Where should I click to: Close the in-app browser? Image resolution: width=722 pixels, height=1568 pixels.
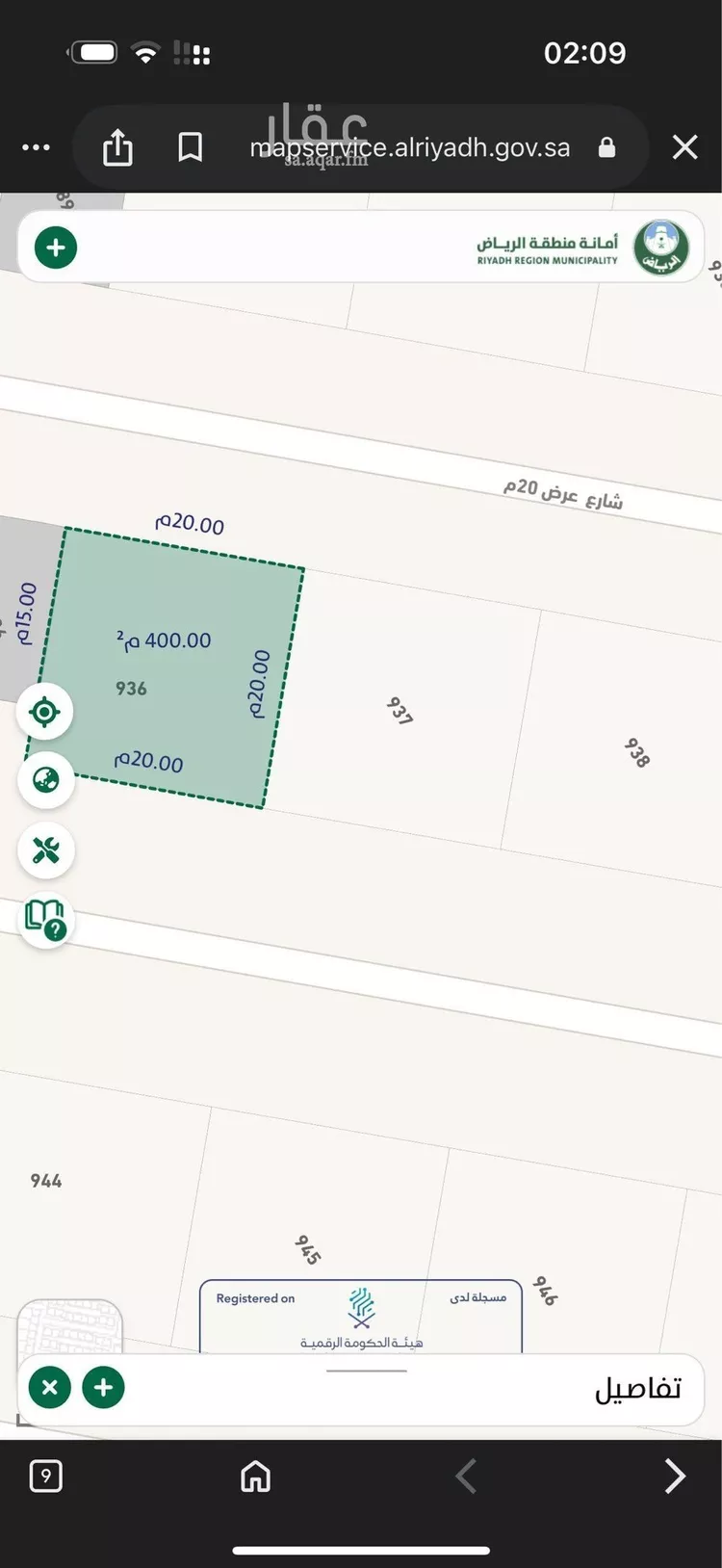click(684, 147)
